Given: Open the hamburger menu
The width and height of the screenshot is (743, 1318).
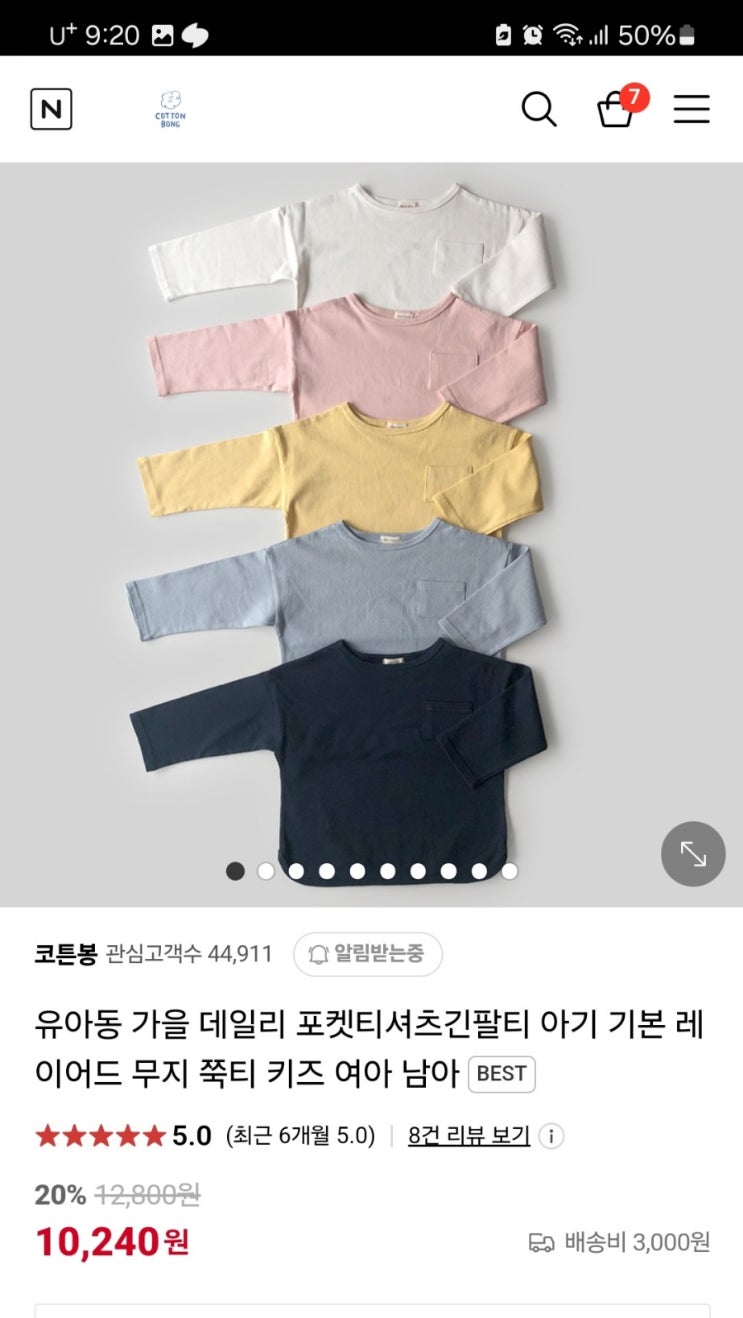Looking at the screenshot, I should point(691,109).
